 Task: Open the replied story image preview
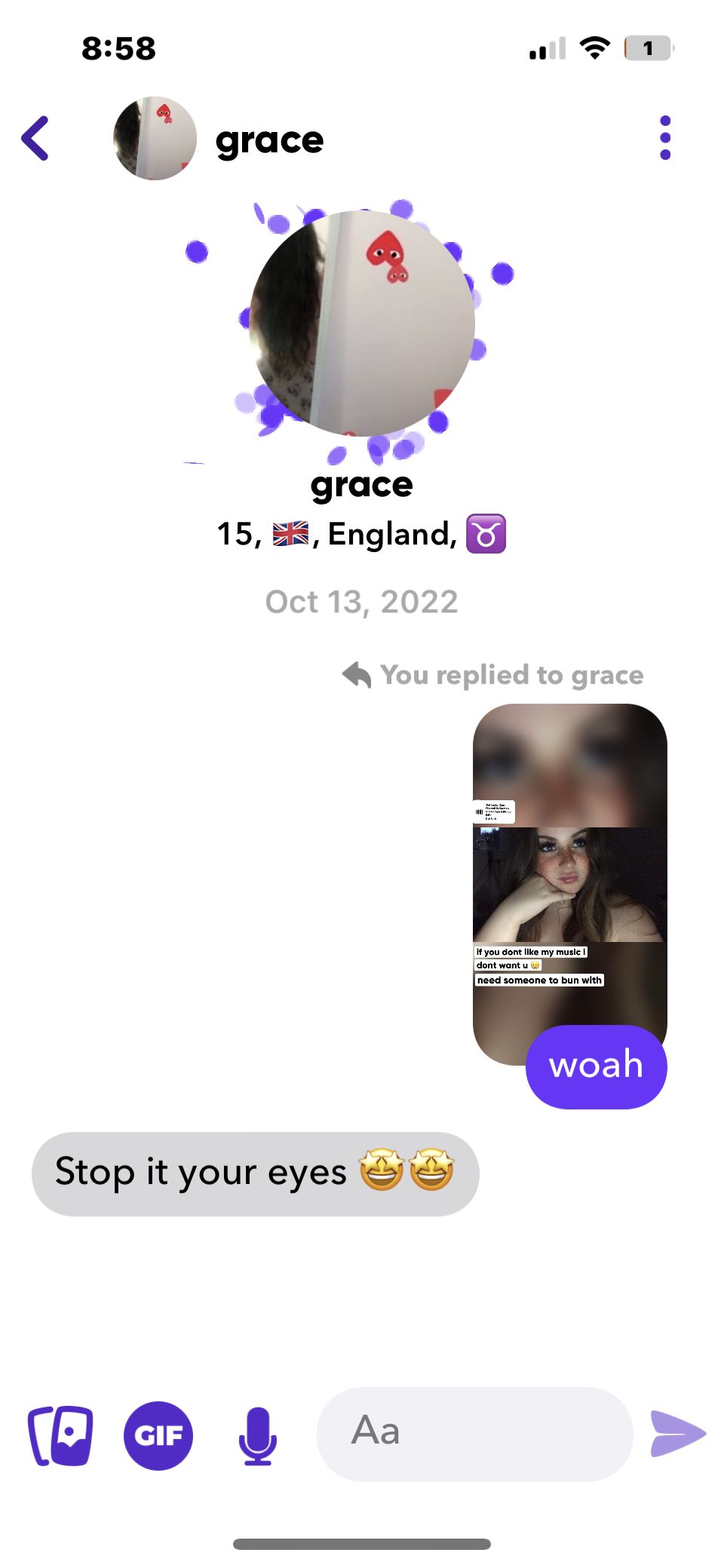click(x=569, y=882)
